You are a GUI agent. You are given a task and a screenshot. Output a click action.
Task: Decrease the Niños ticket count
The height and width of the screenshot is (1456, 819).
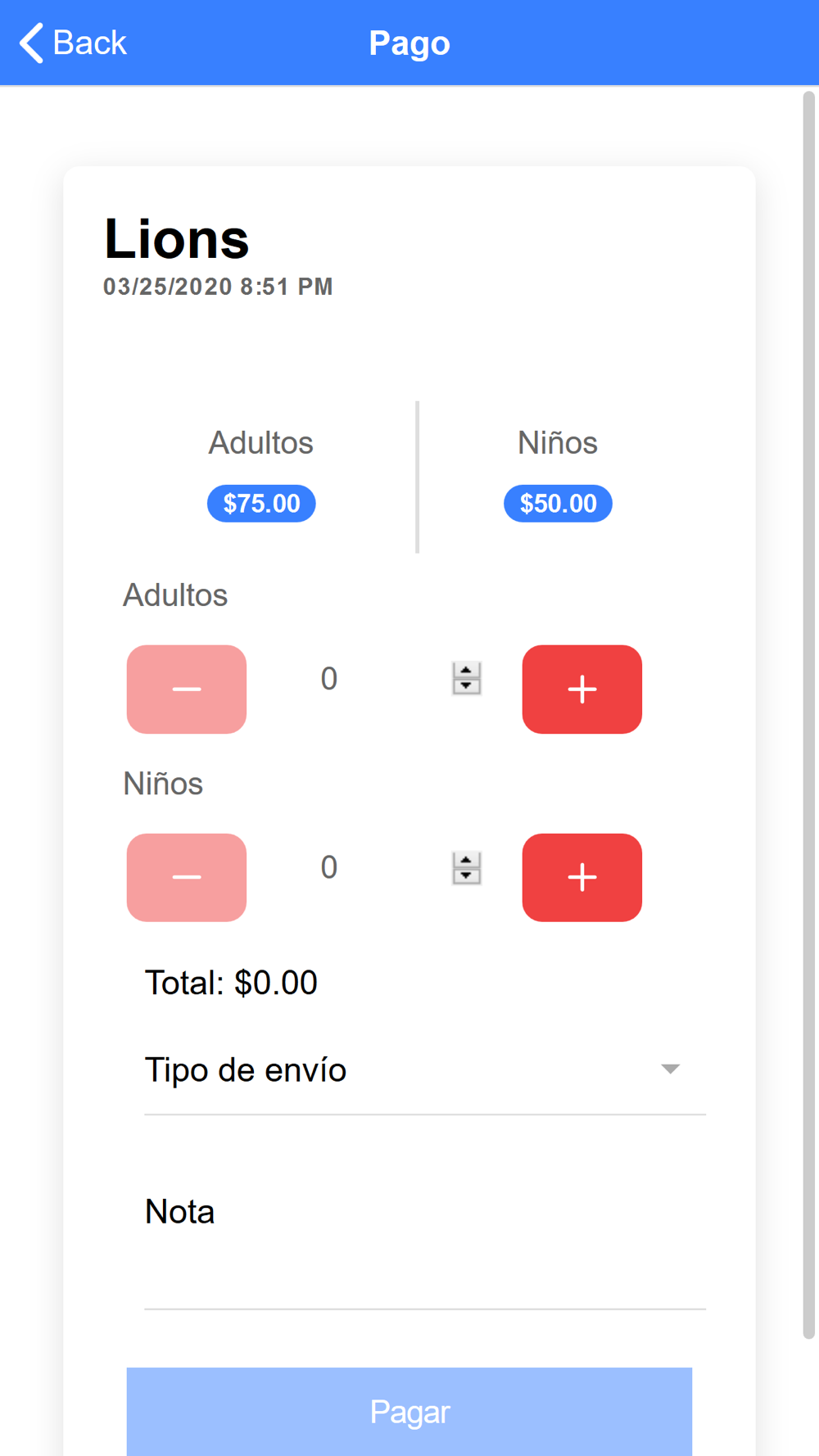tap(187, 877)
